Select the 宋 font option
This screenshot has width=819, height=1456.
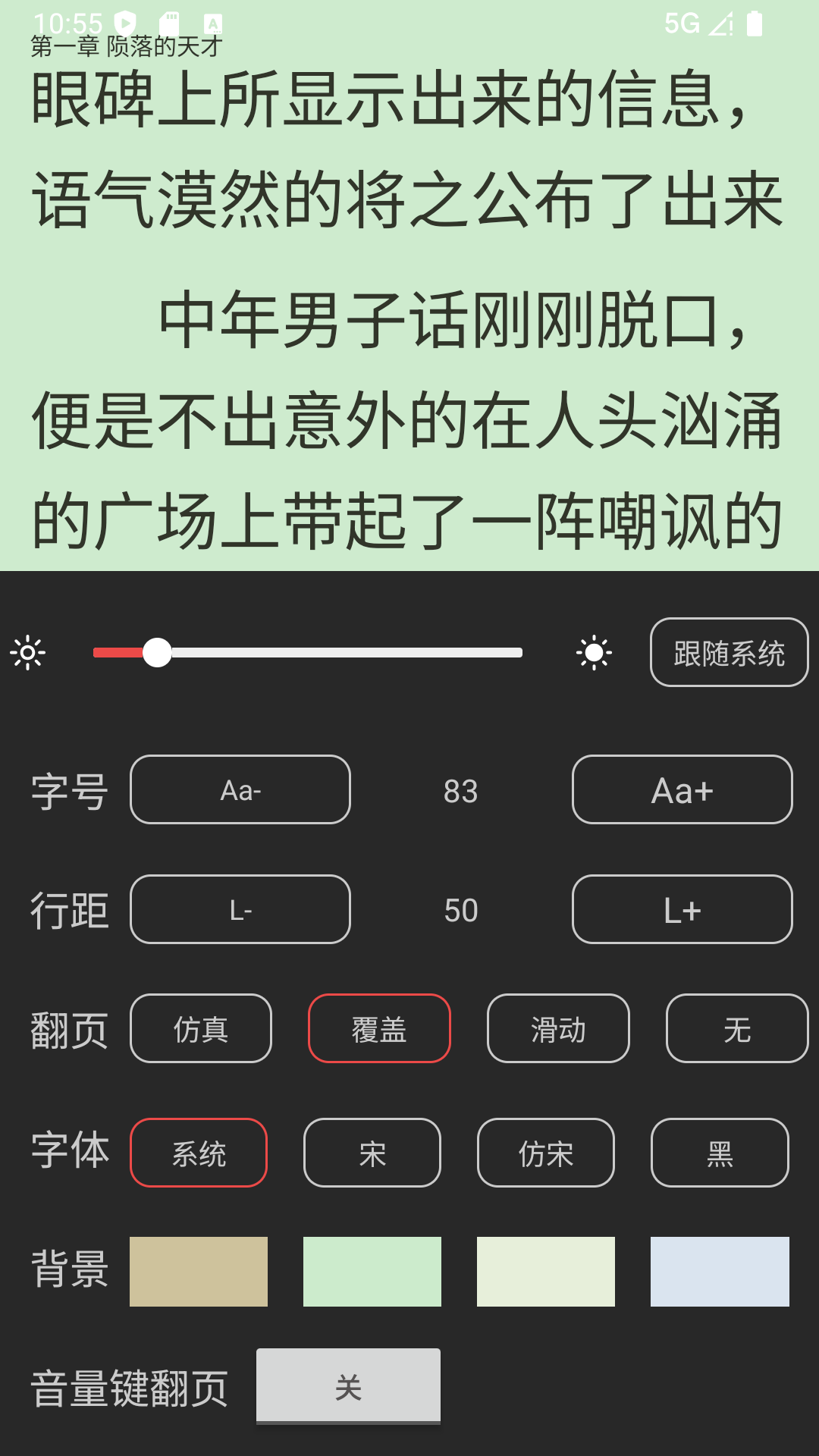(372, 1153)
